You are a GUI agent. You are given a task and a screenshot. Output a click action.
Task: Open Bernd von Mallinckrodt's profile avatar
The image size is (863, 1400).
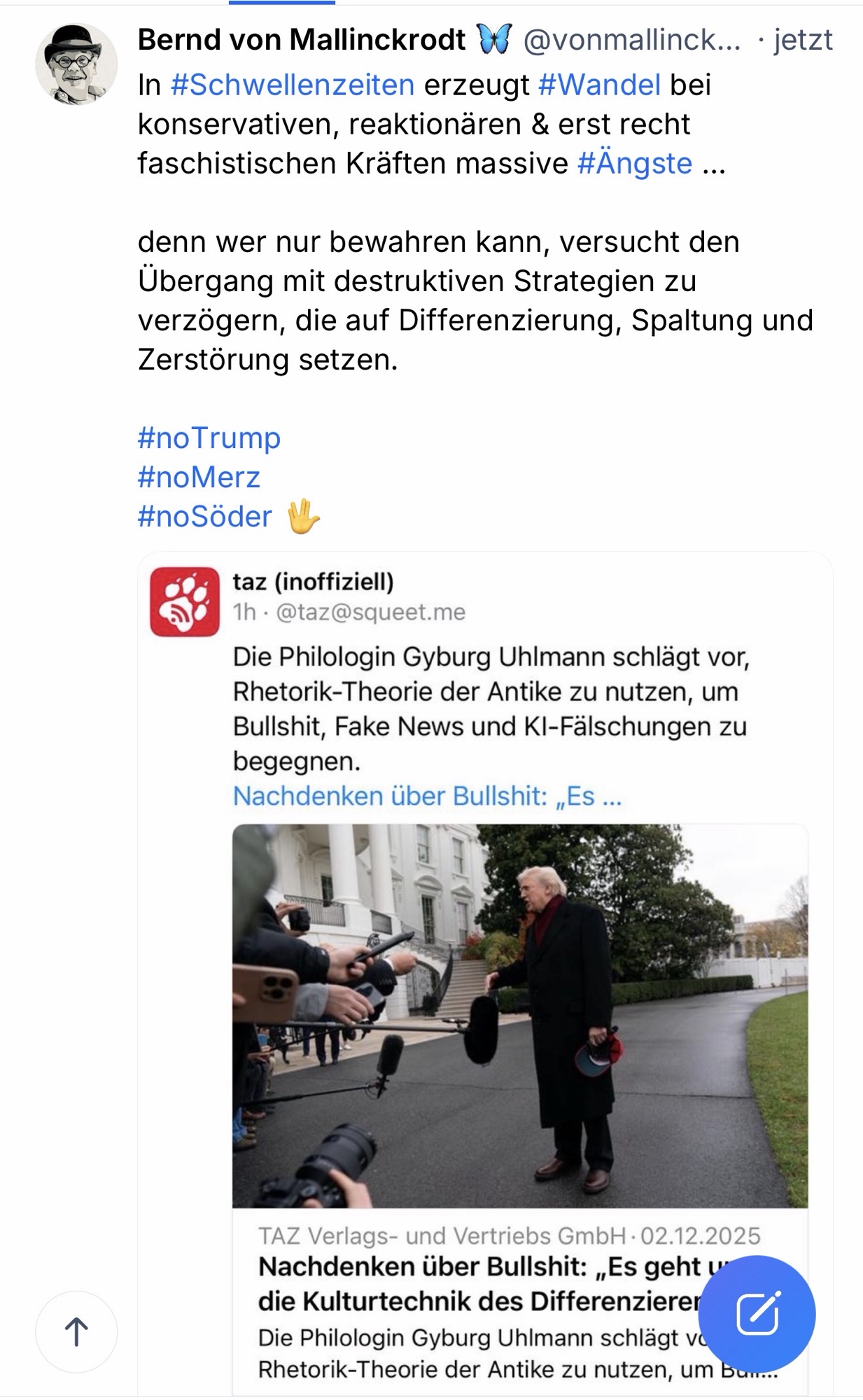pyautogui.click(x=76, y=64)
